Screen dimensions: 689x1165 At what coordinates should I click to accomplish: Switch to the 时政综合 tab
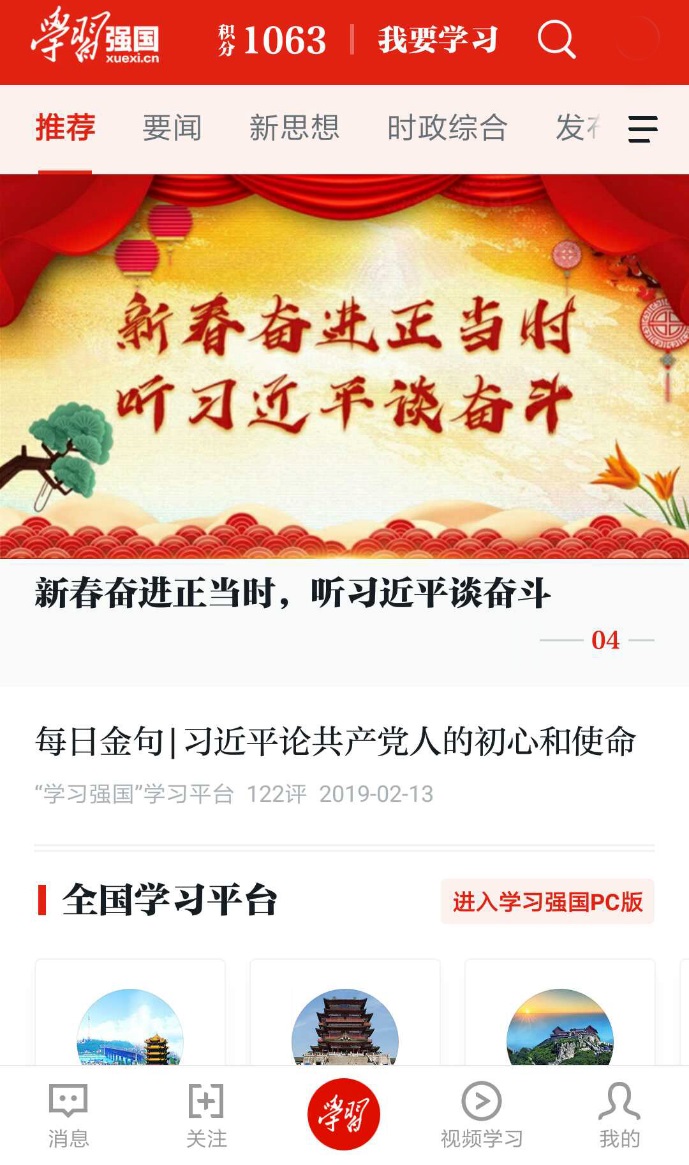pos(446,128)
